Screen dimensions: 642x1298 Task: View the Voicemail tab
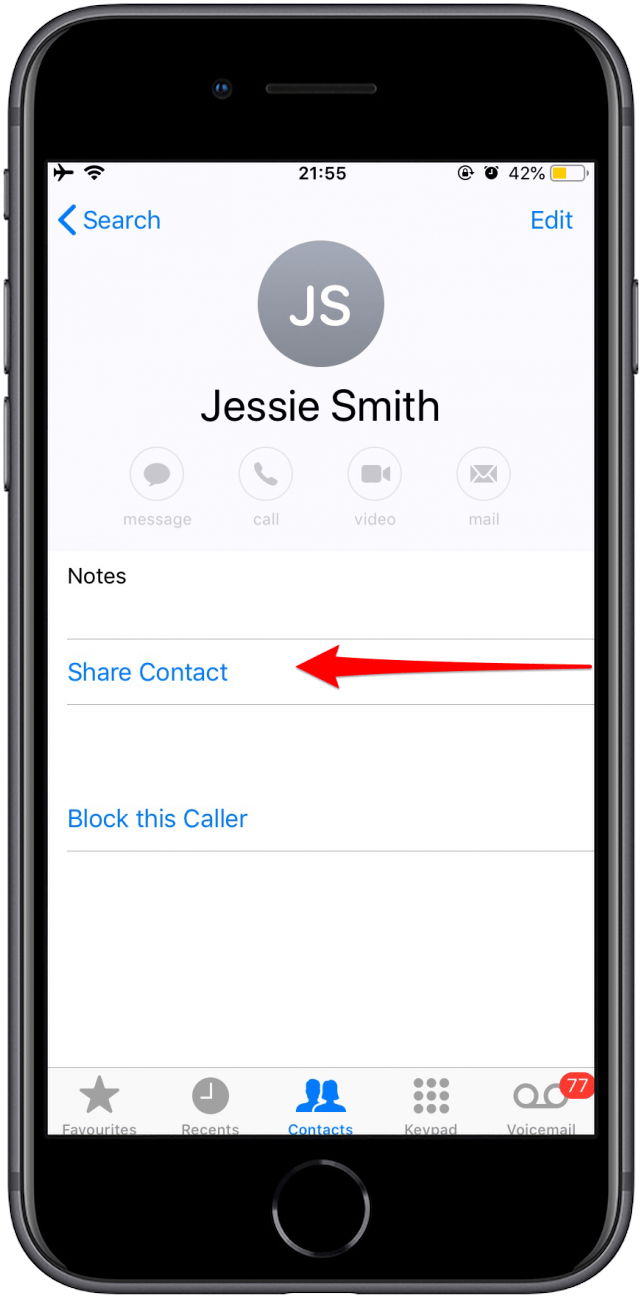541,1103
